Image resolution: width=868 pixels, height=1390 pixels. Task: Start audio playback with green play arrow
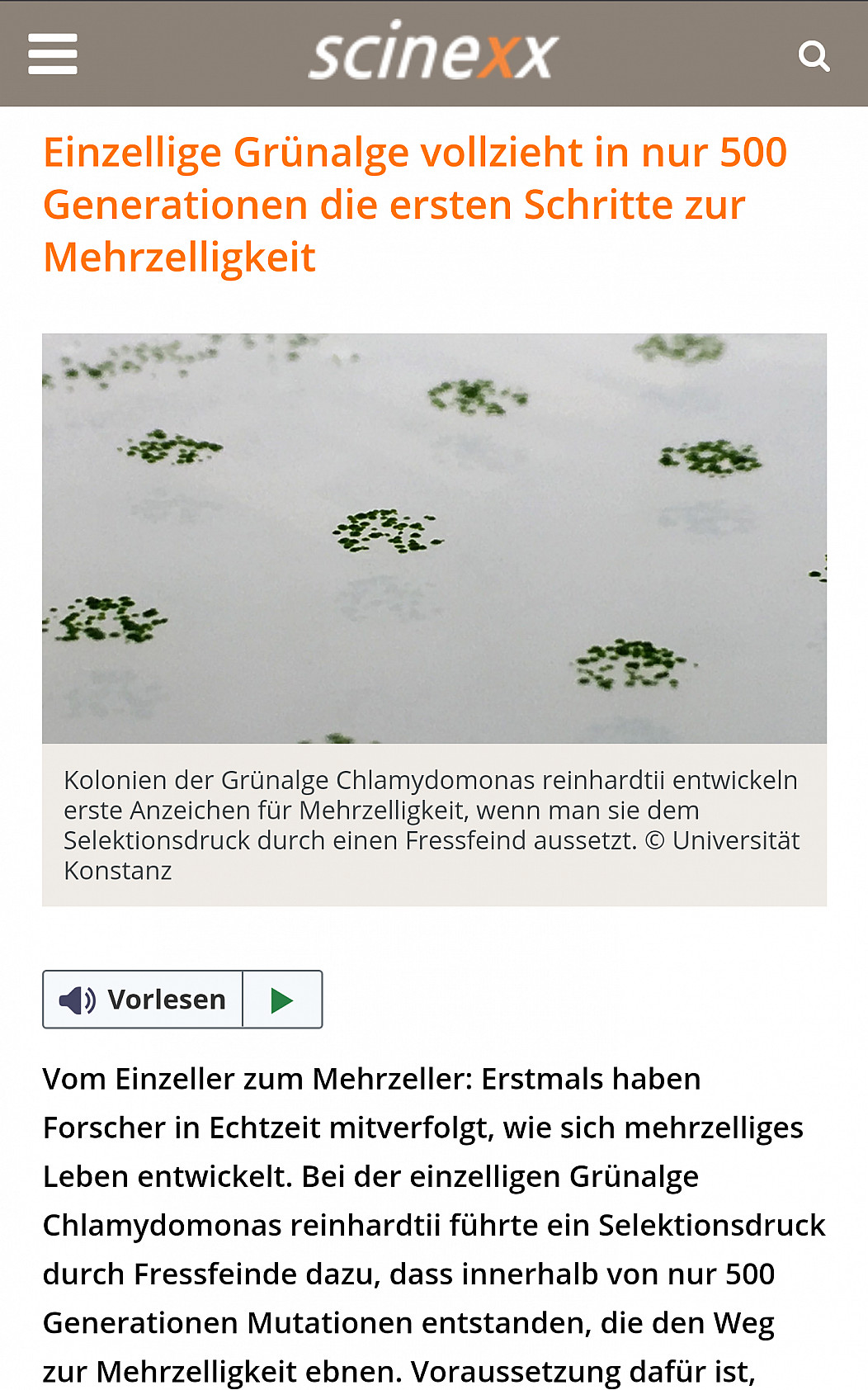282,1000
